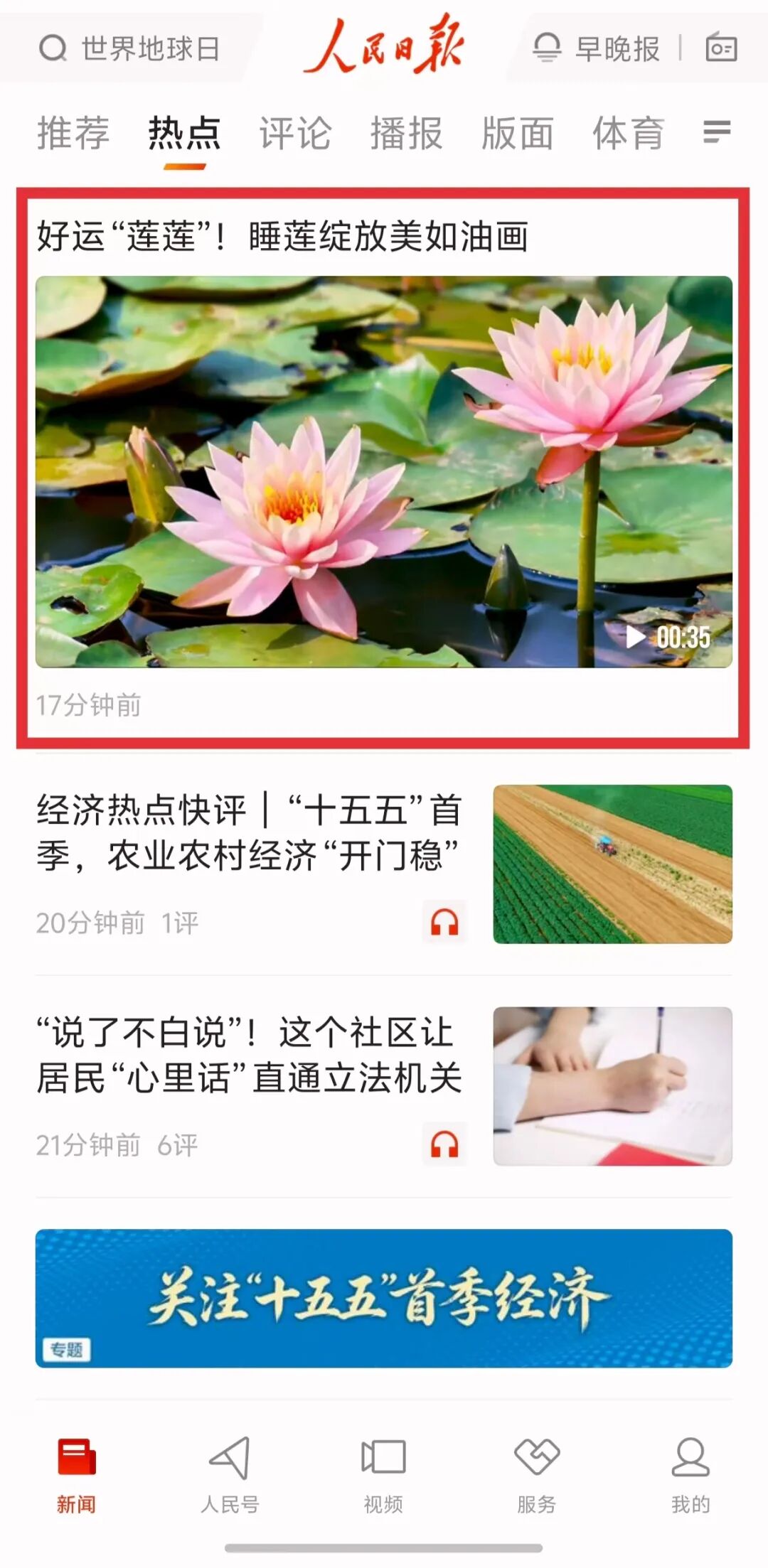
Task: Select the 评论 tab
Action: pos(295,133)
